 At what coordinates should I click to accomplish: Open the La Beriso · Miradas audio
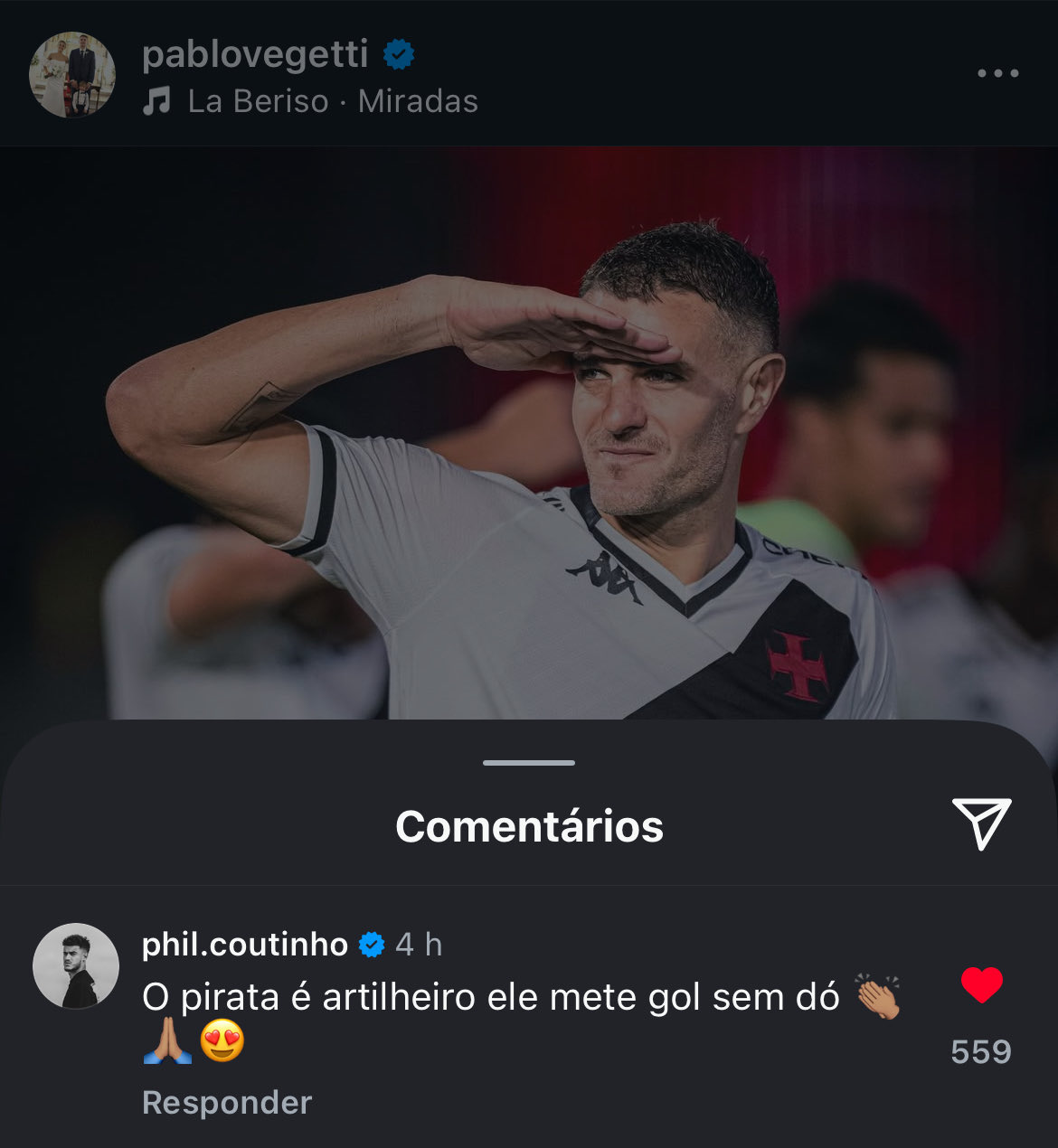coord(331,101)
